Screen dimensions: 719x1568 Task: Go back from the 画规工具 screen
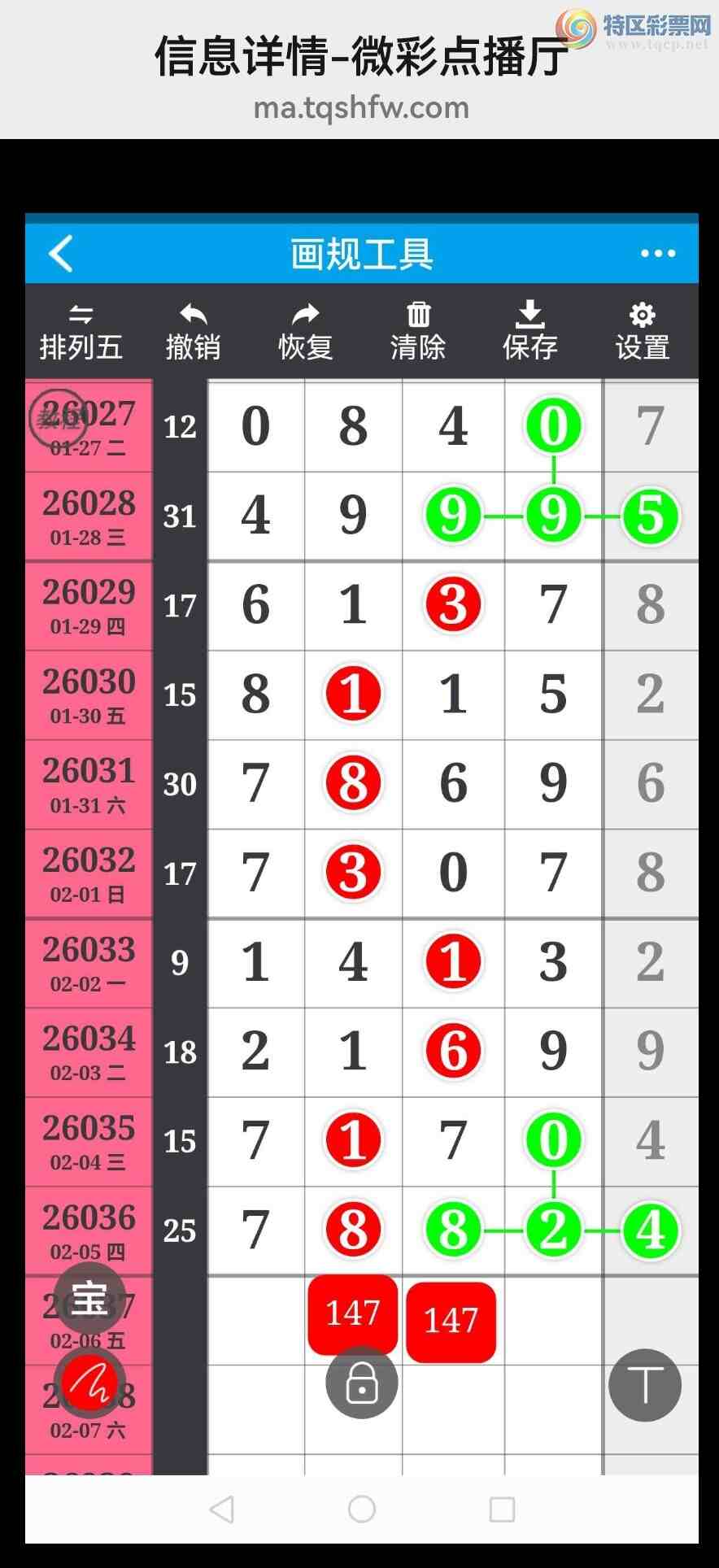[x=62, y=254]
